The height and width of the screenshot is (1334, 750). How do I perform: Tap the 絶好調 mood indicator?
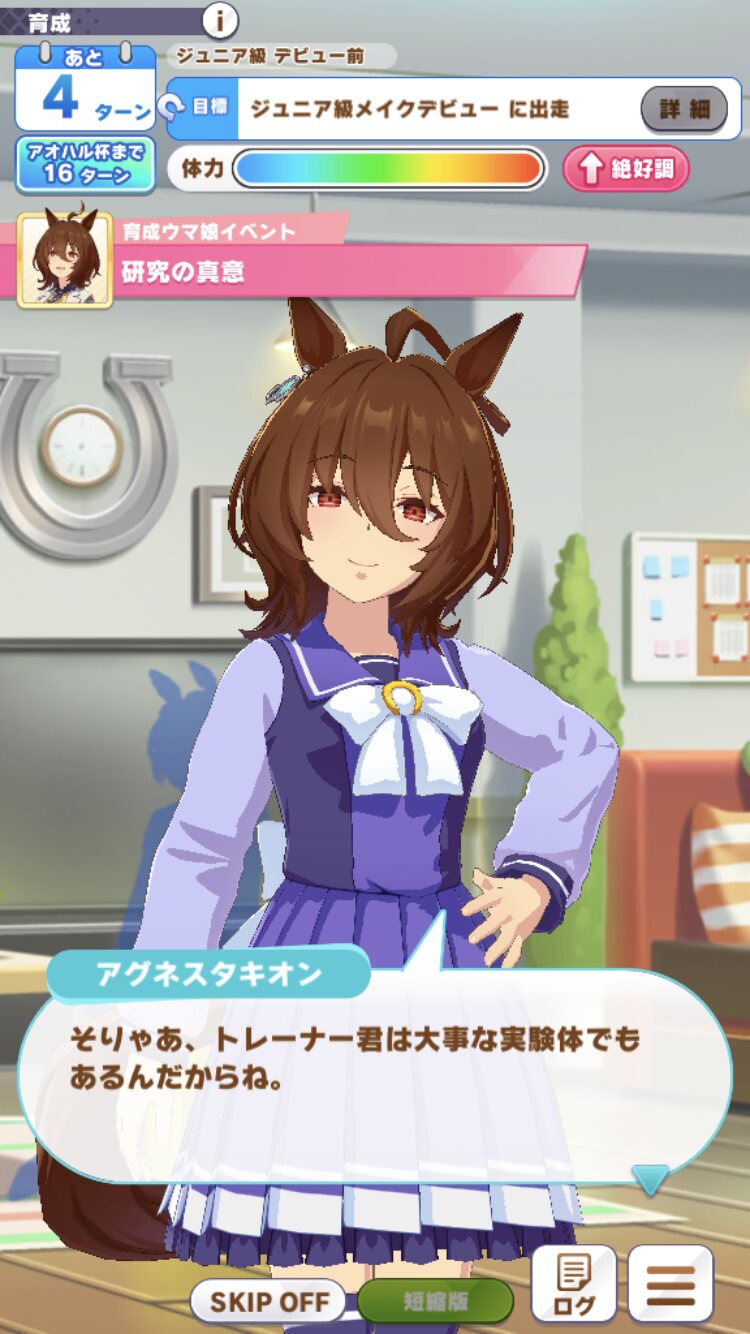pos(626,169)
